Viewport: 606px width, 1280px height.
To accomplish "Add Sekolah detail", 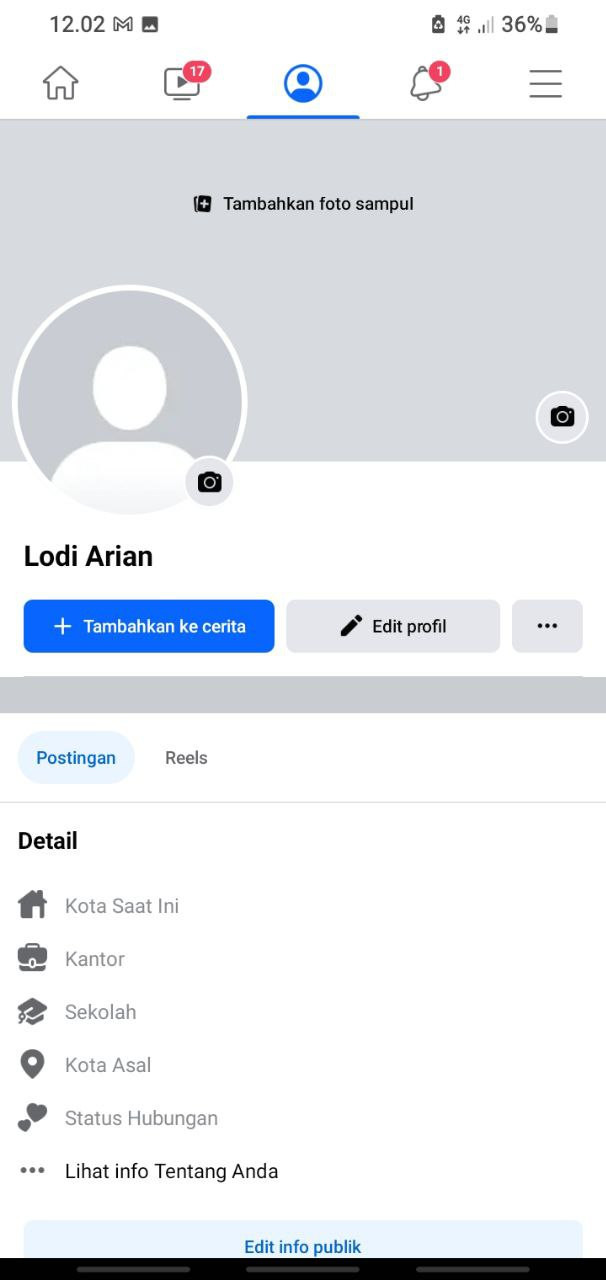I will [x=100, y=1012].
